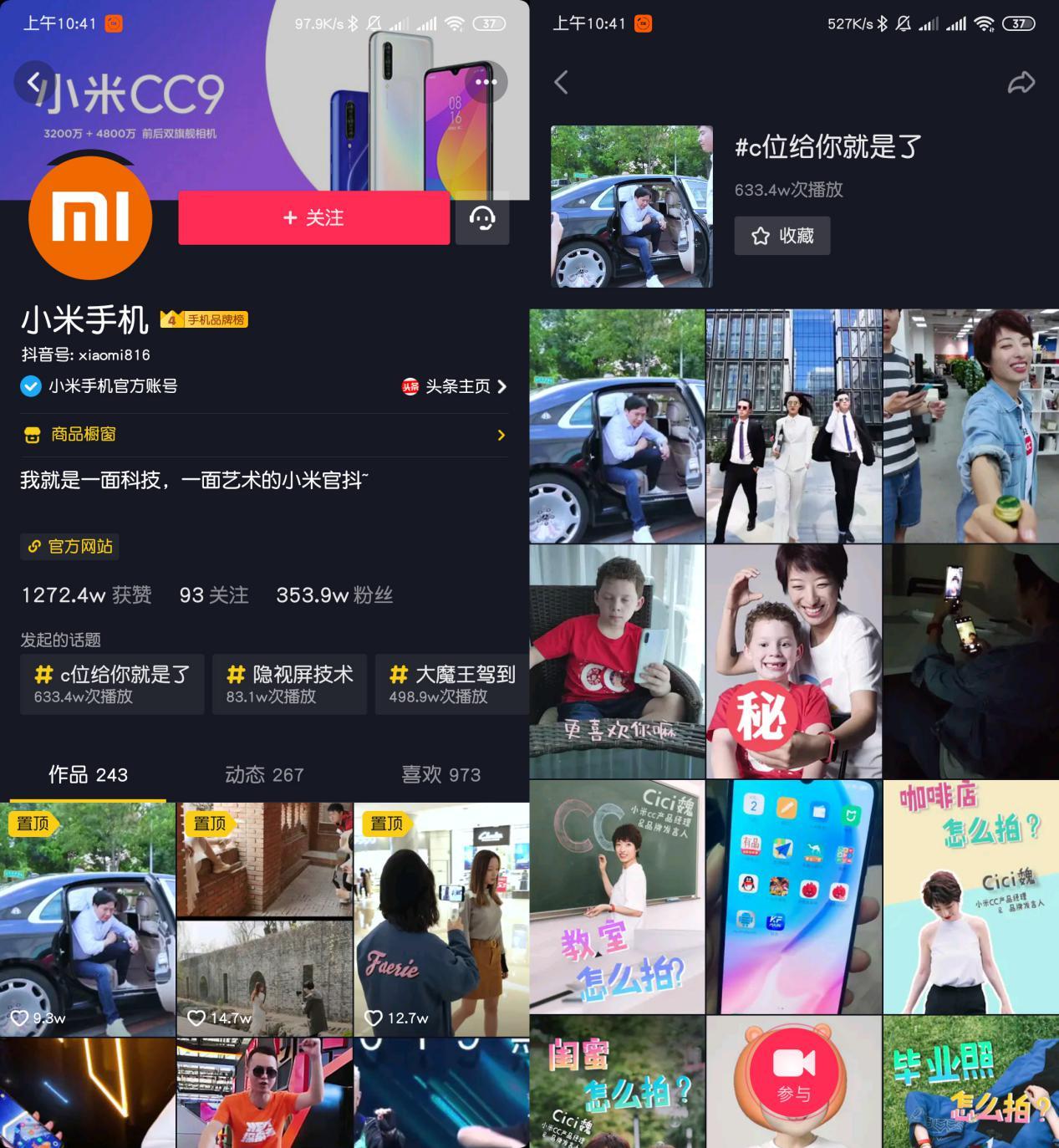The image size is (1059, 1148).
Task: Open the 商品橱窗 row
Action: 264,435
